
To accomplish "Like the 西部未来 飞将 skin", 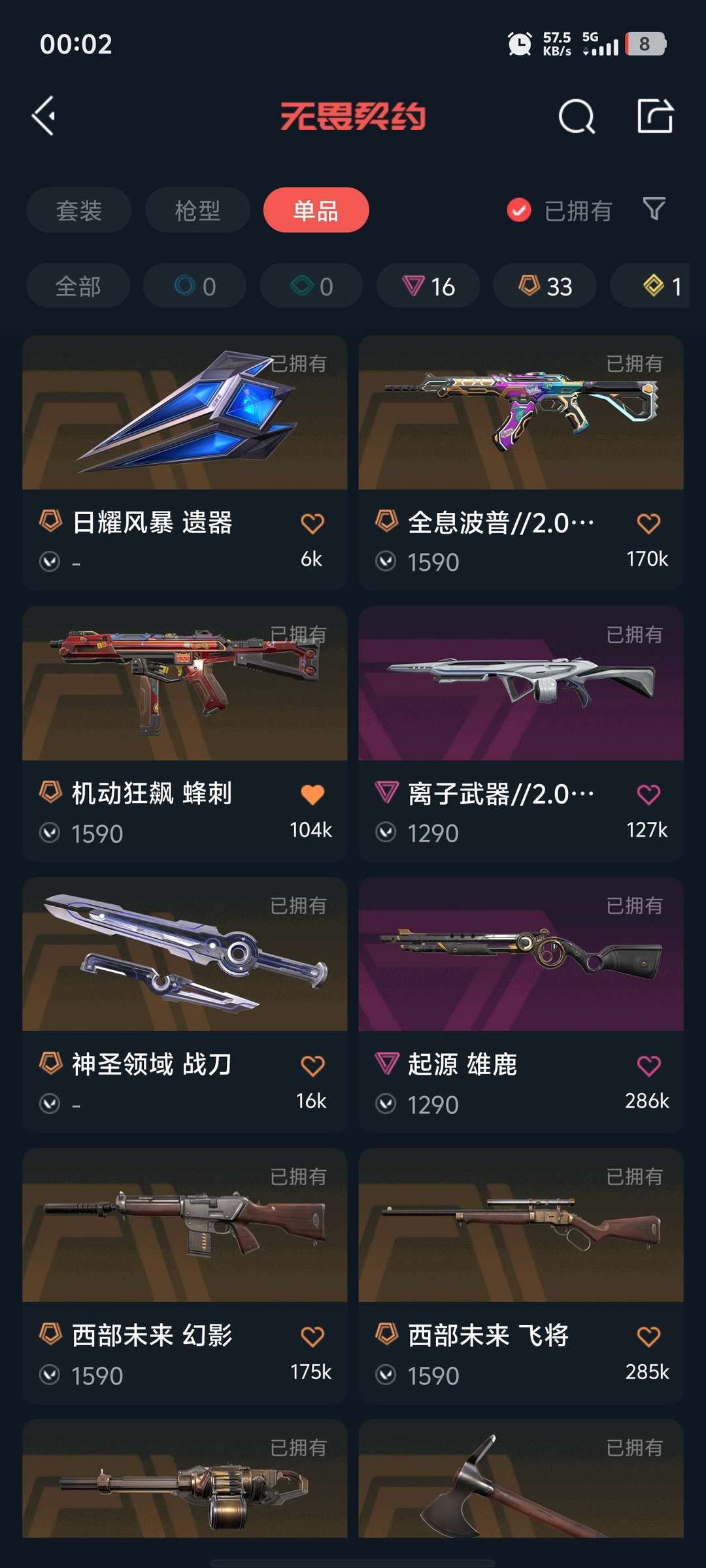I will (x=648, y=1337).
